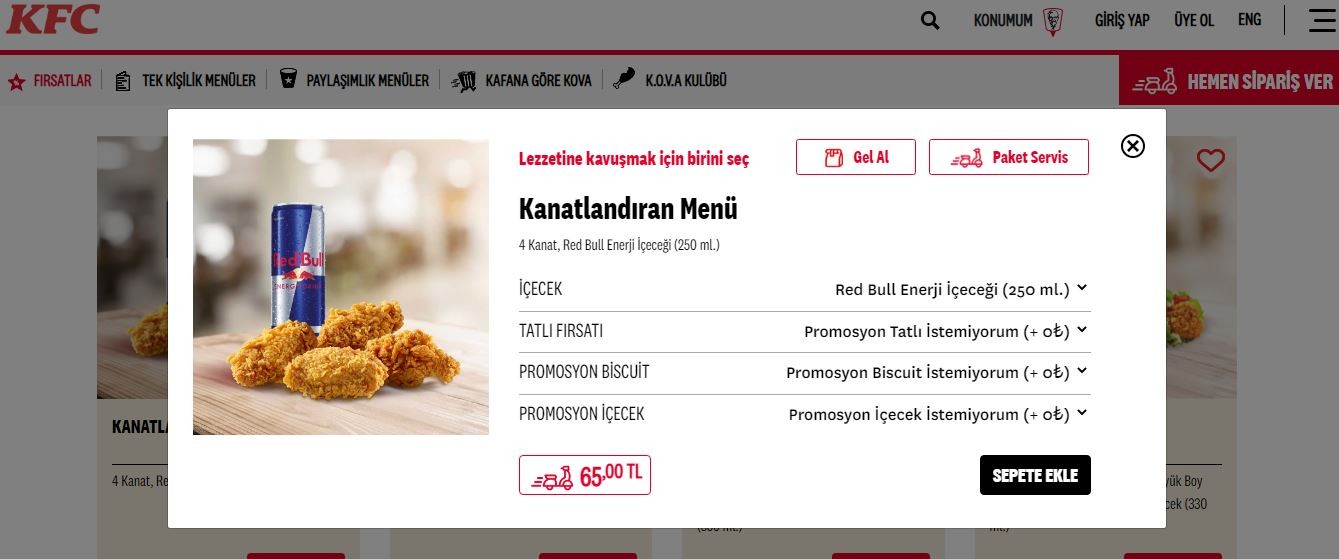Open the Tatlı Fırsatı dropdown

click(x=945, y=331)
